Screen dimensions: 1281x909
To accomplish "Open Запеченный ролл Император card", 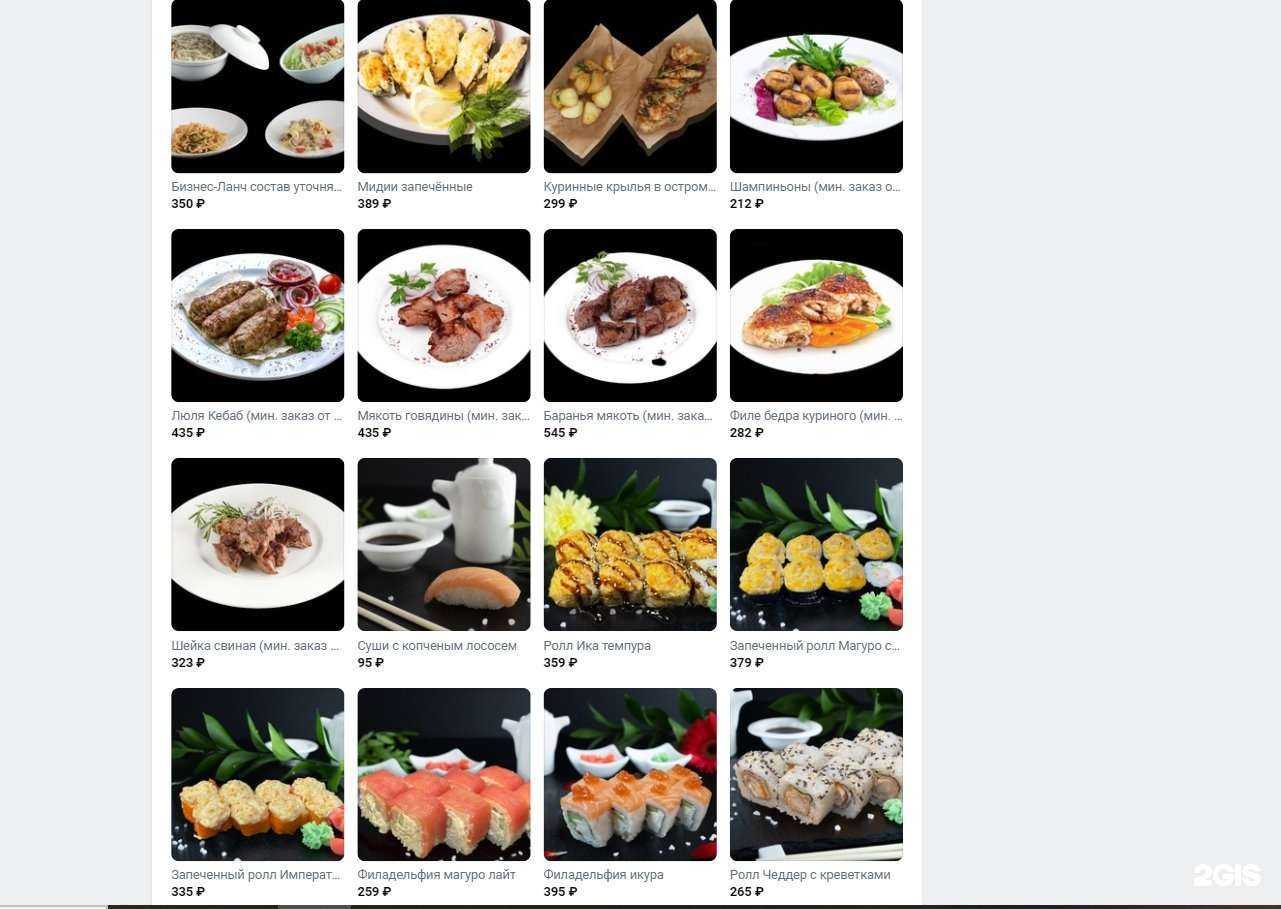I will (257, 774).
